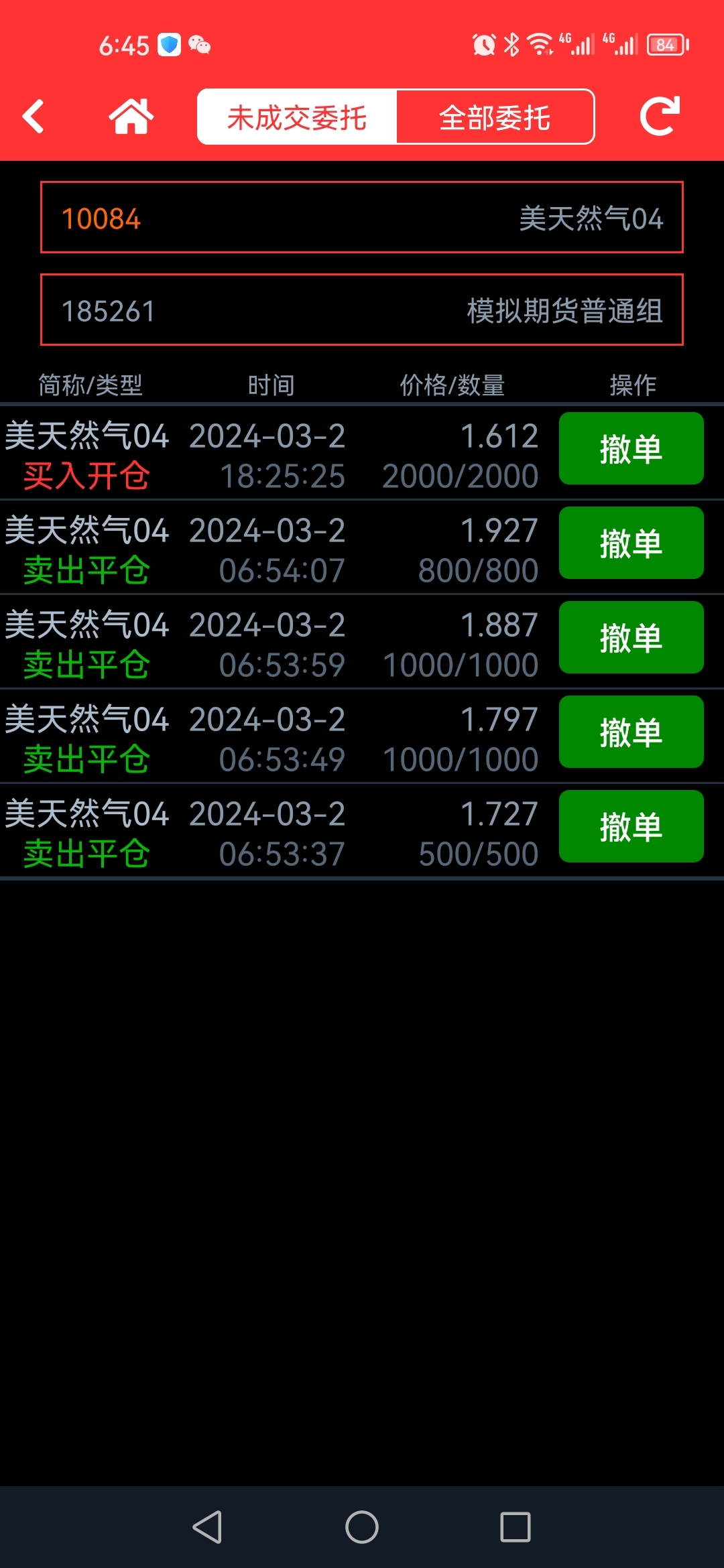Image resolution: width=724 pixels, height=1568 pixels.
Task: Open the 185261 模拟期货普通组 account selector
Action: (362, 310)
